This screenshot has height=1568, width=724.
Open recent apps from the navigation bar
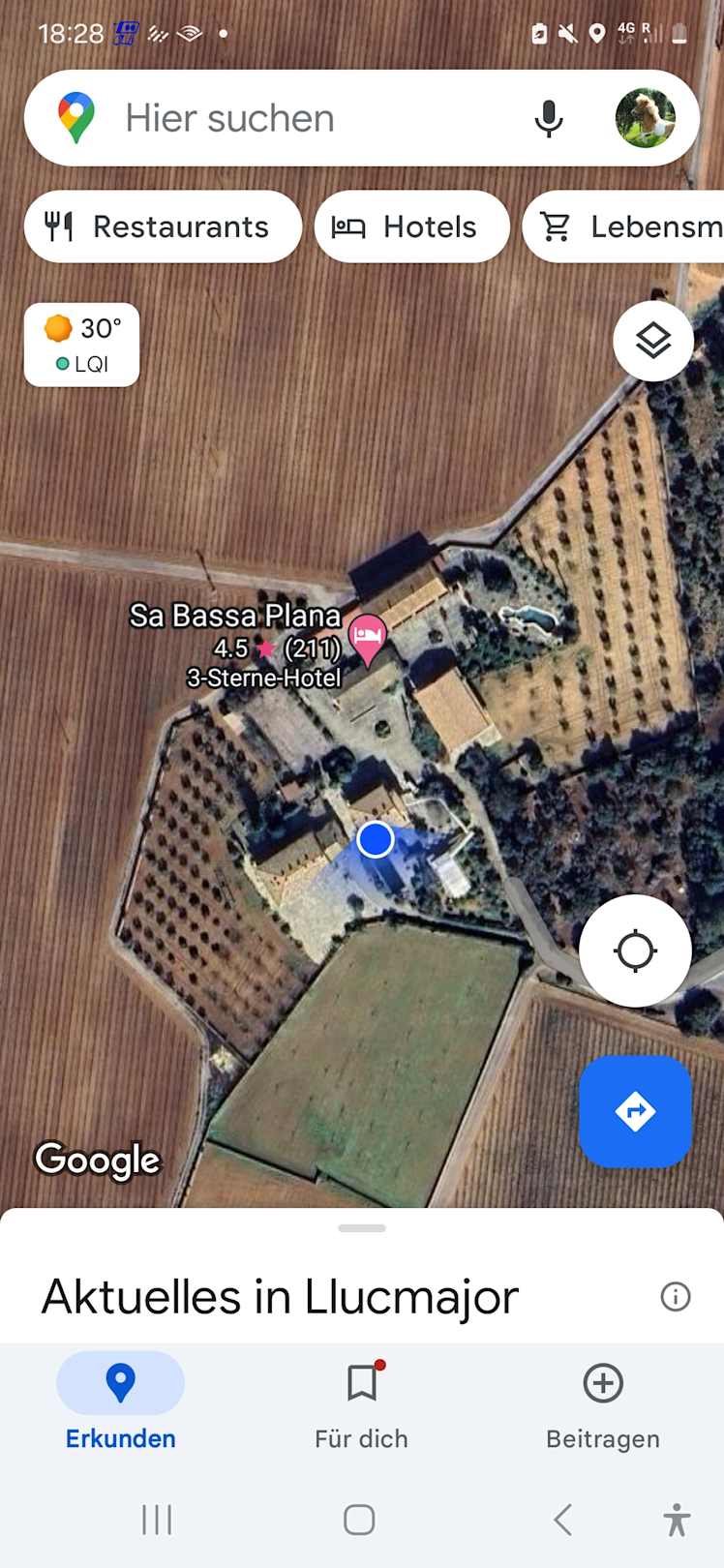(157, 1520)
